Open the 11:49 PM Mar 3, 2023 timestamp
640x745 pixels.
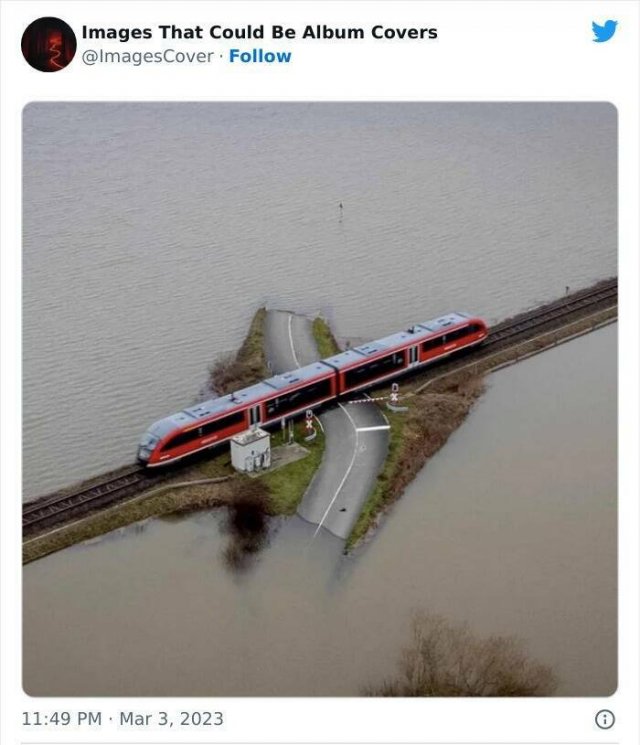(123, 719)
